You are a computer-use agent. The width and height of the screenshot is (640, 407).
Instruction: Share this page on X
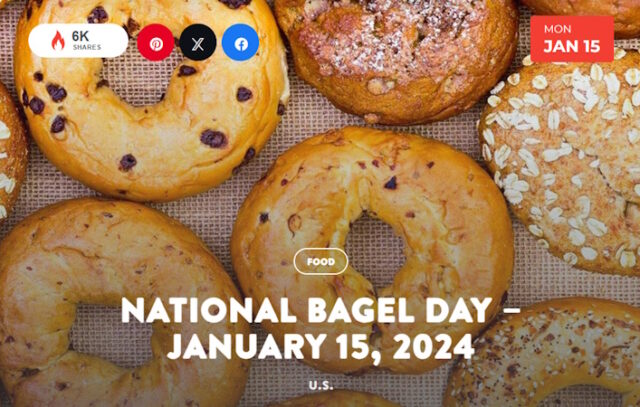click(198, 43)
